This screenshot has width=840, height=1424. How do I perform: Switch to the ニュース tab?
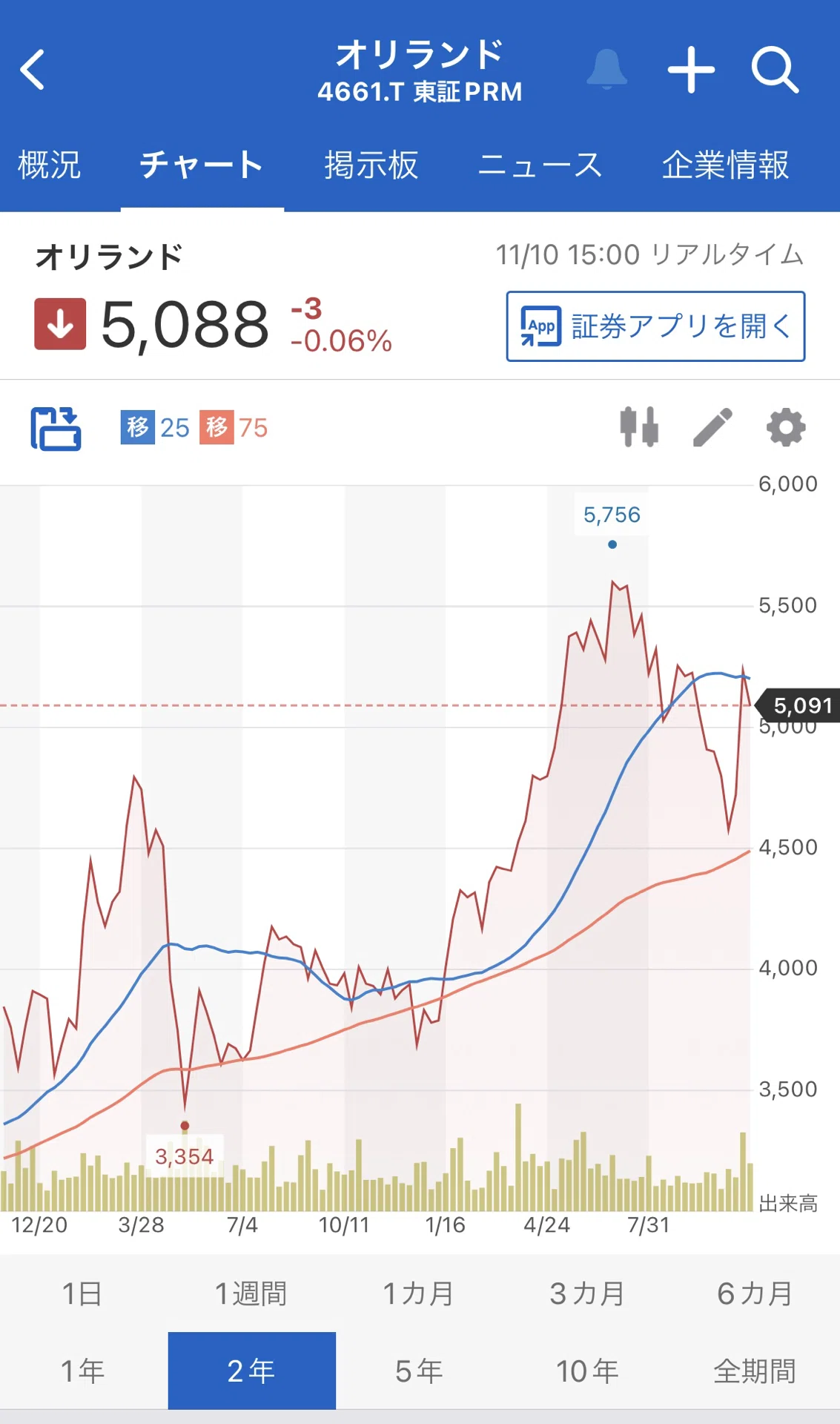540,165
